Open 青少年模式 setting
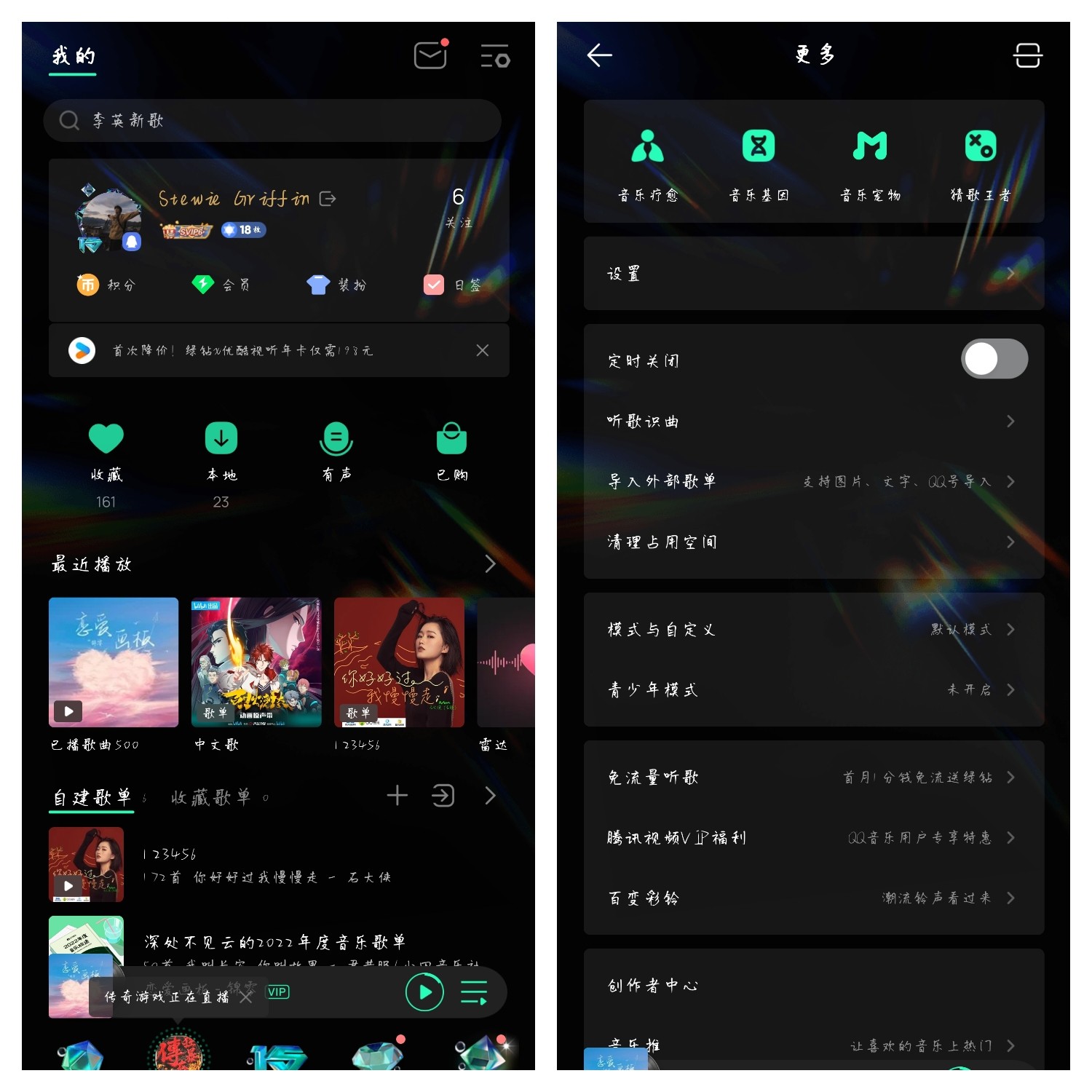 (x=813, y=689)
